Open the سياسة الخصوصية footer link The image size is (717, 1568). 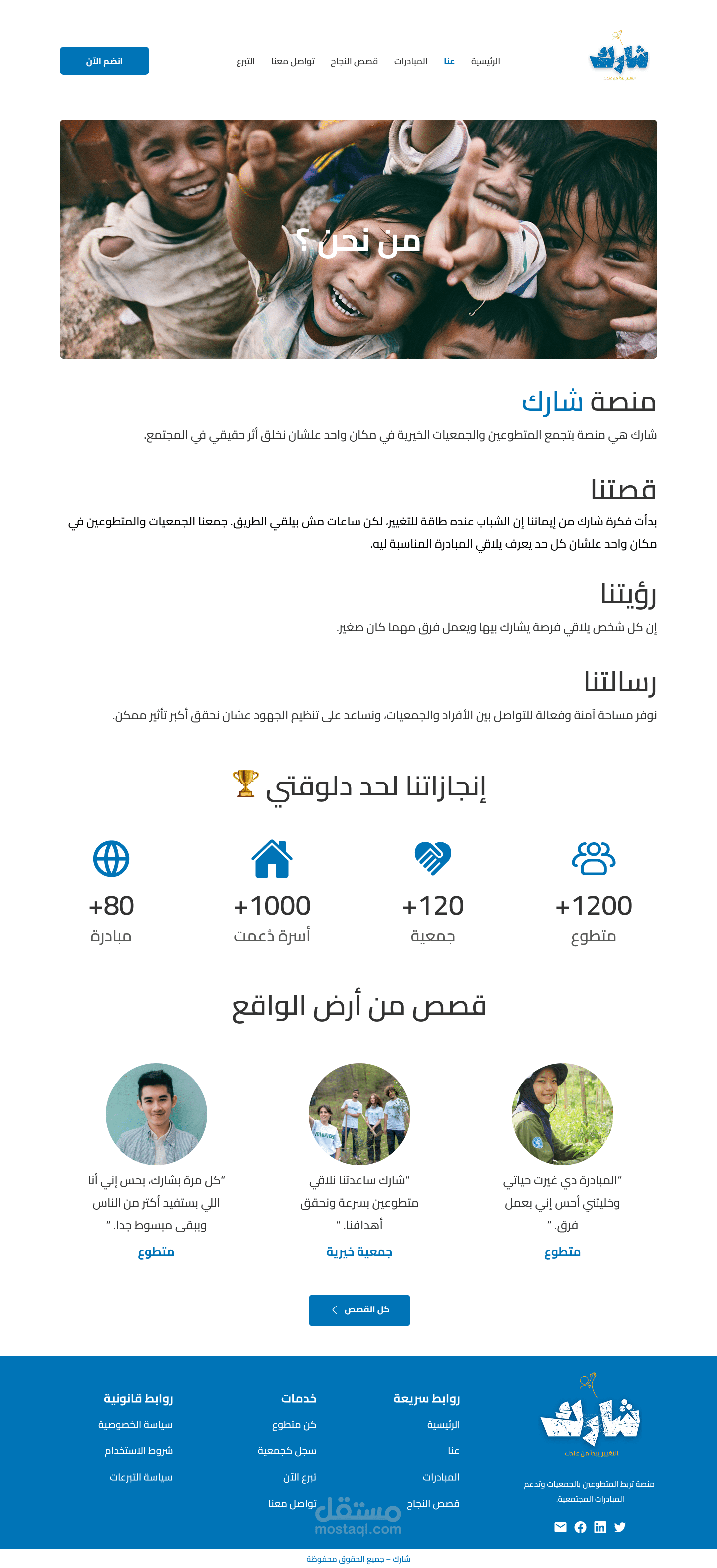pos(135,1425)
